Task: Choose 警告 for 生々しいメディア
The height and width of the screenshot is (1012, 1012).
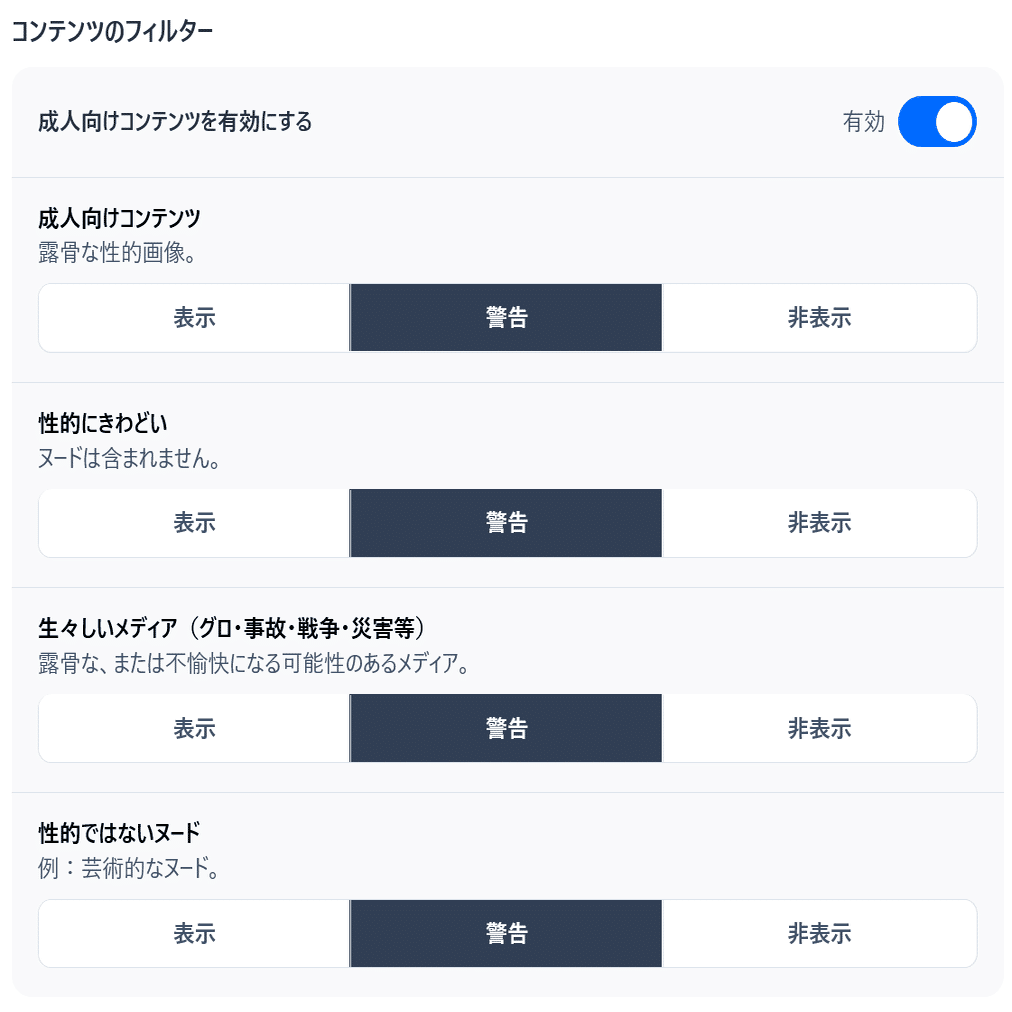Action: [506, 728]
